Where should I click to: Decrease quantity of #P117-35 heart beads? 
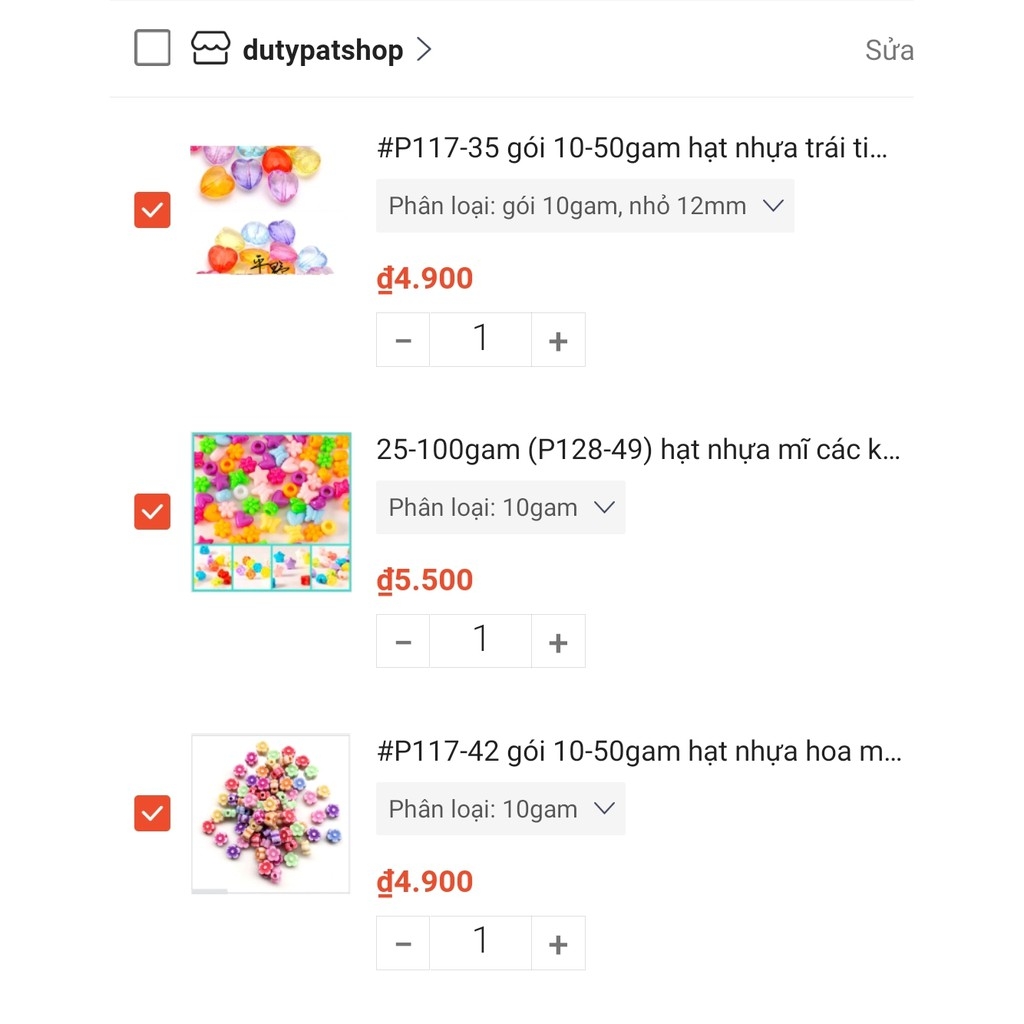tap(403, 340)
